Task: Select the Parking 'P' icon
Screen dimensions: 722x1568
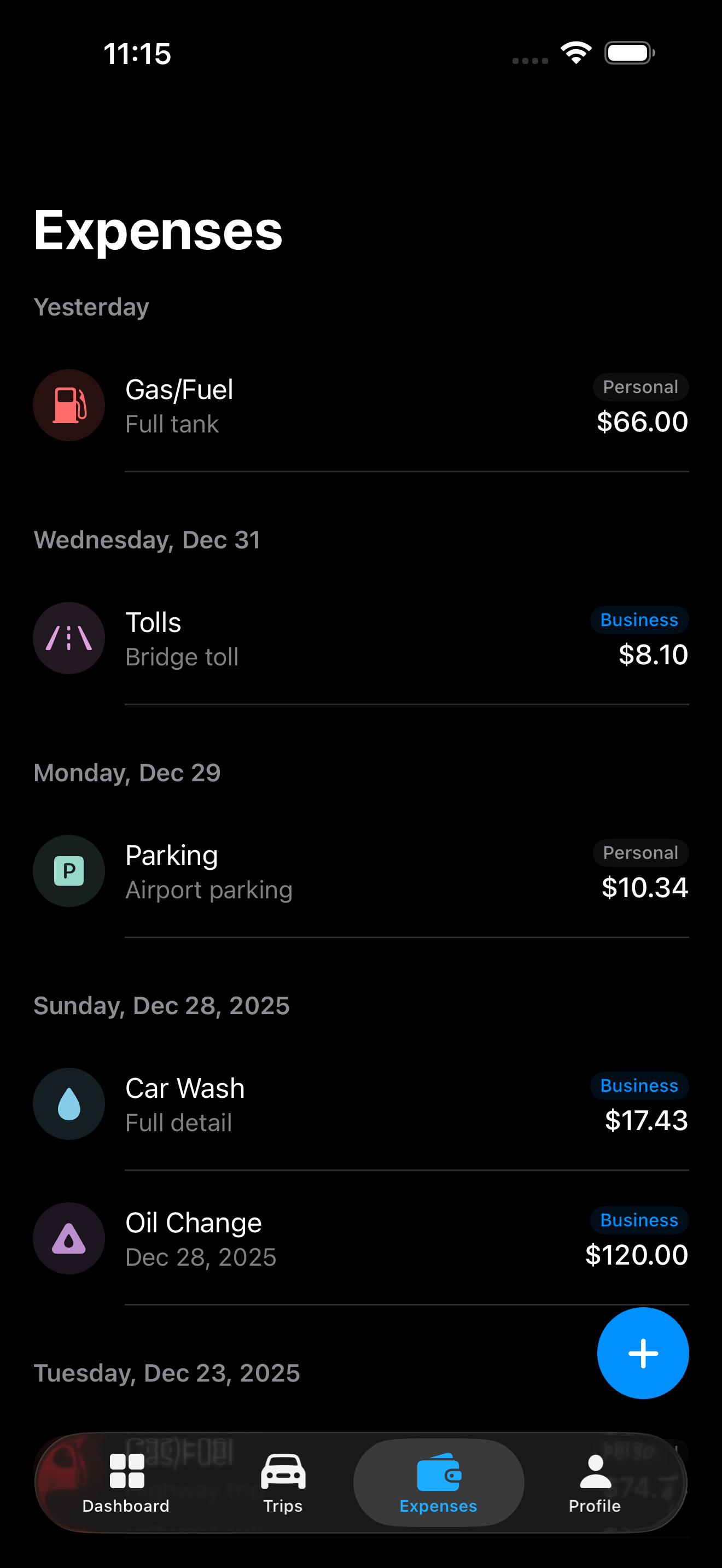Action: [68, 870]
